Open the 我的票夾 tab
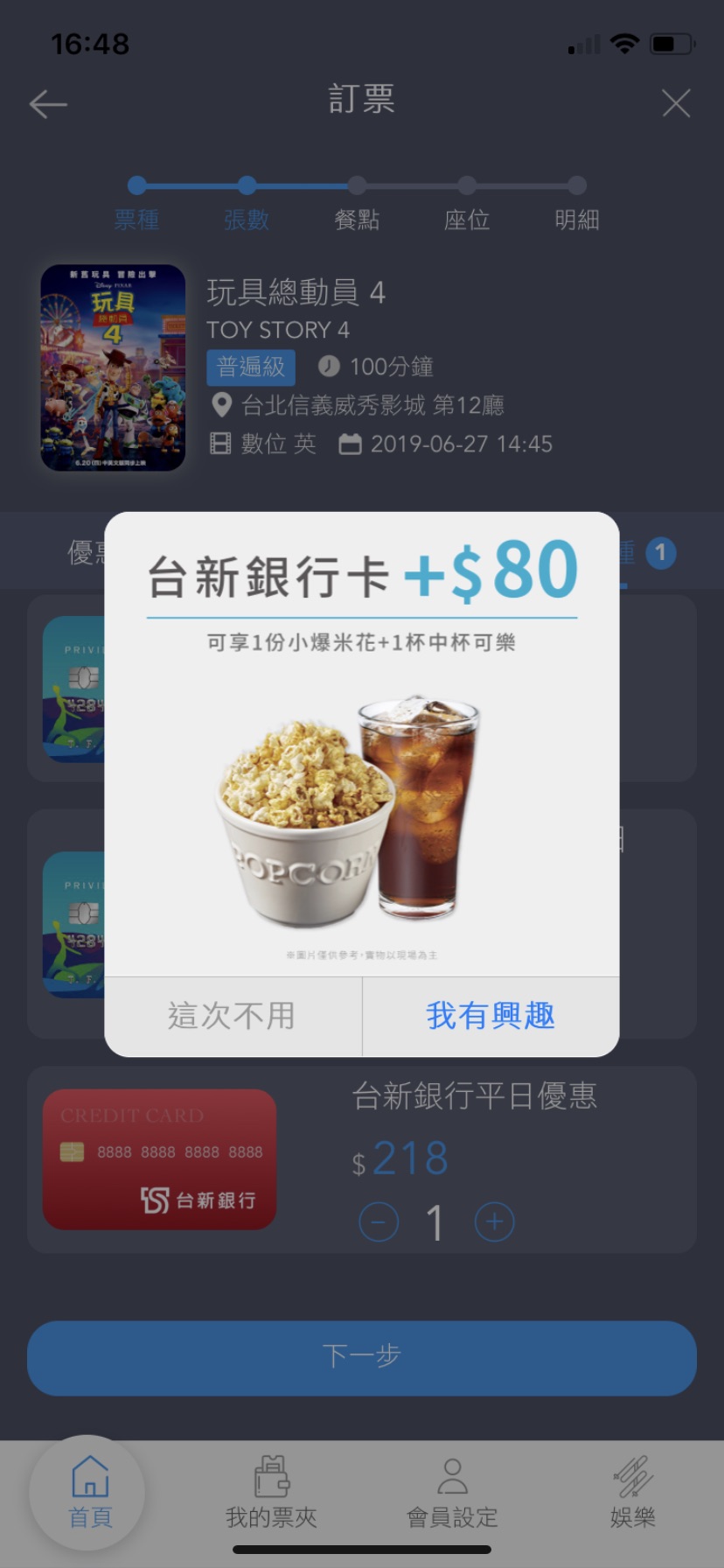Screen dimensions: 724x1568 click(271, 1493)
